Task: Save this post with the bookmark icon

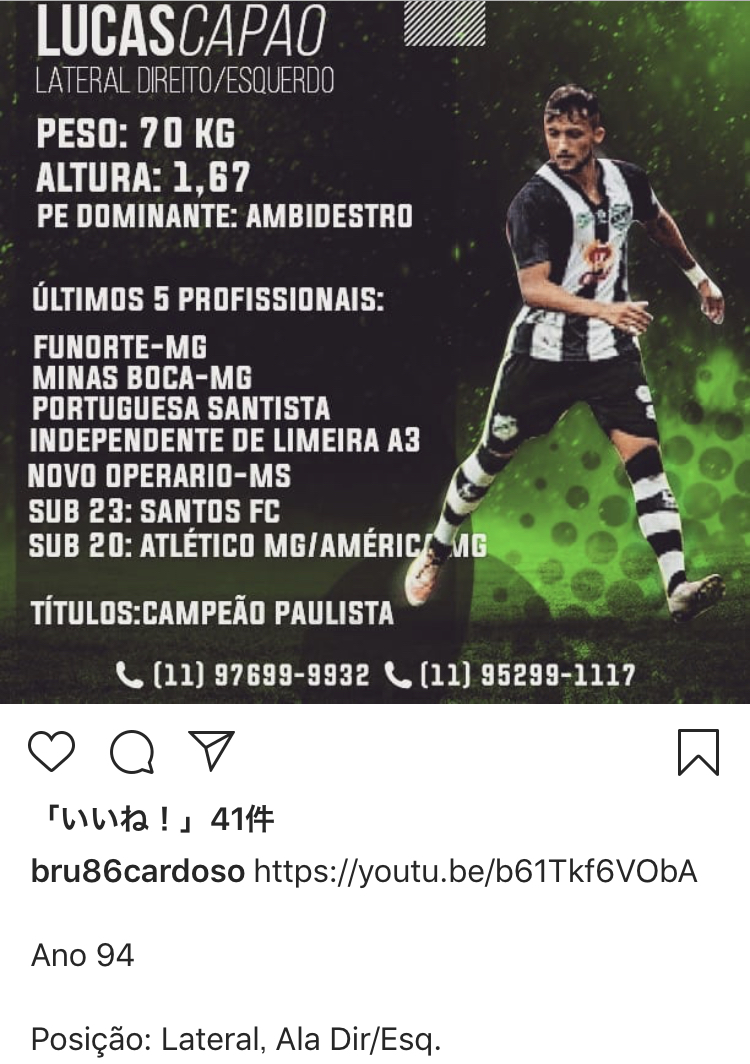Action: [698, 751]
